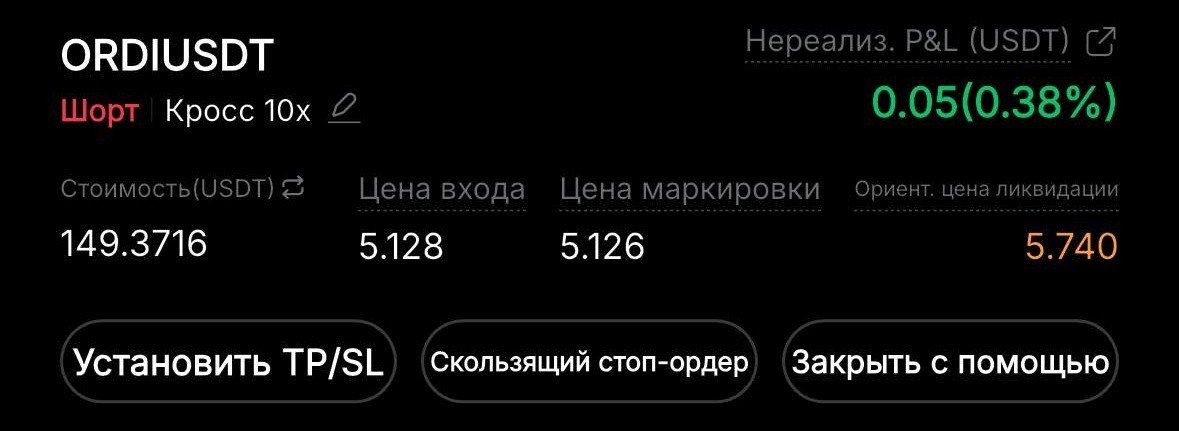
Task: Show Цена входа explanation
Action: (441, 189)
